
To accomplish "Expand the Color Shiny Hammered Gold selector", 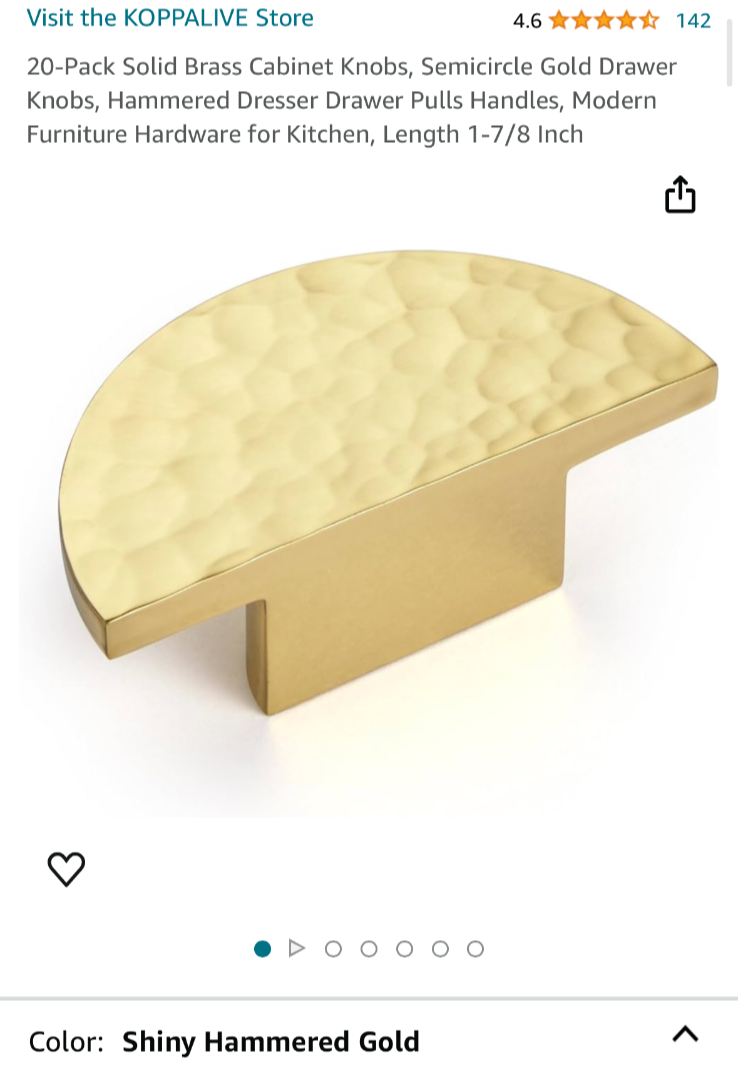I will coord(684,1035).
